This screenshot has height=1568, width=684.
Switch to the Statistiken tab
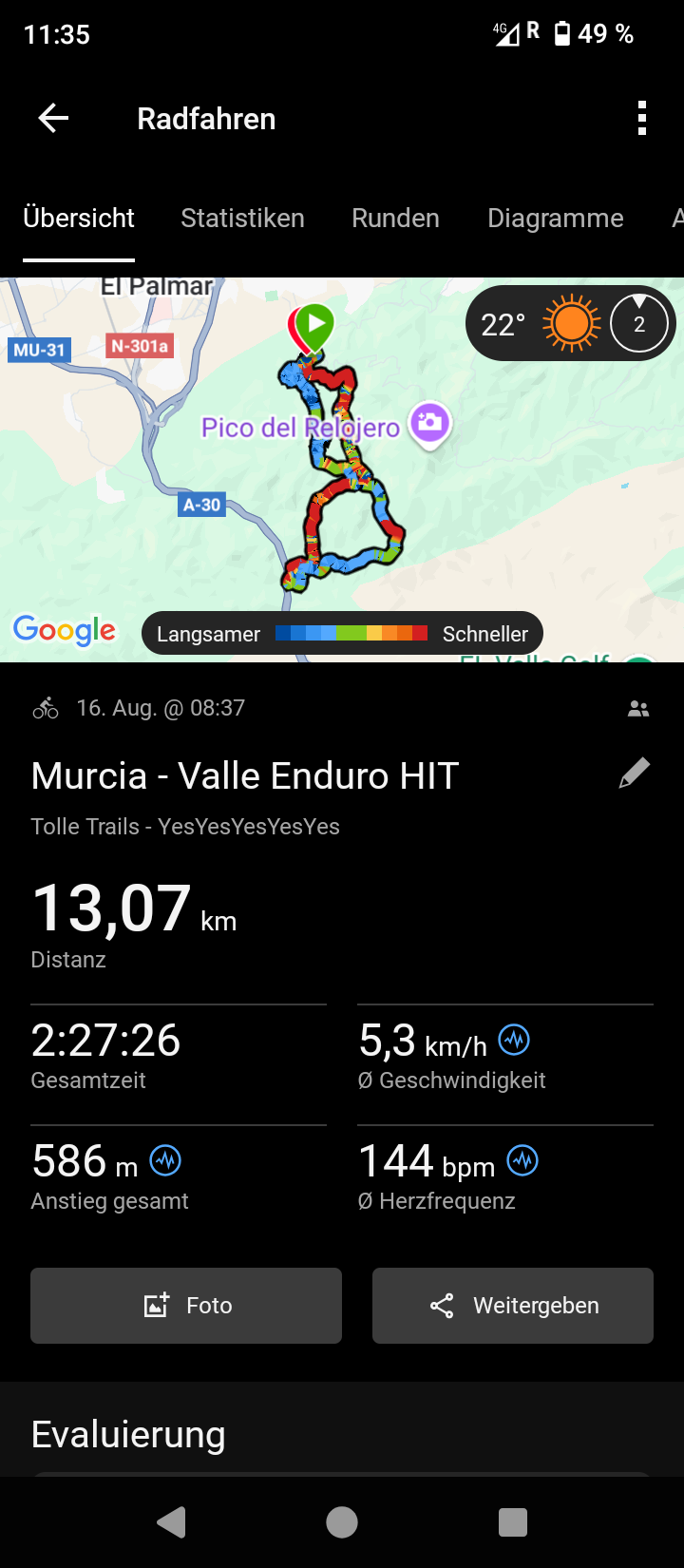[x=242, y=219]
